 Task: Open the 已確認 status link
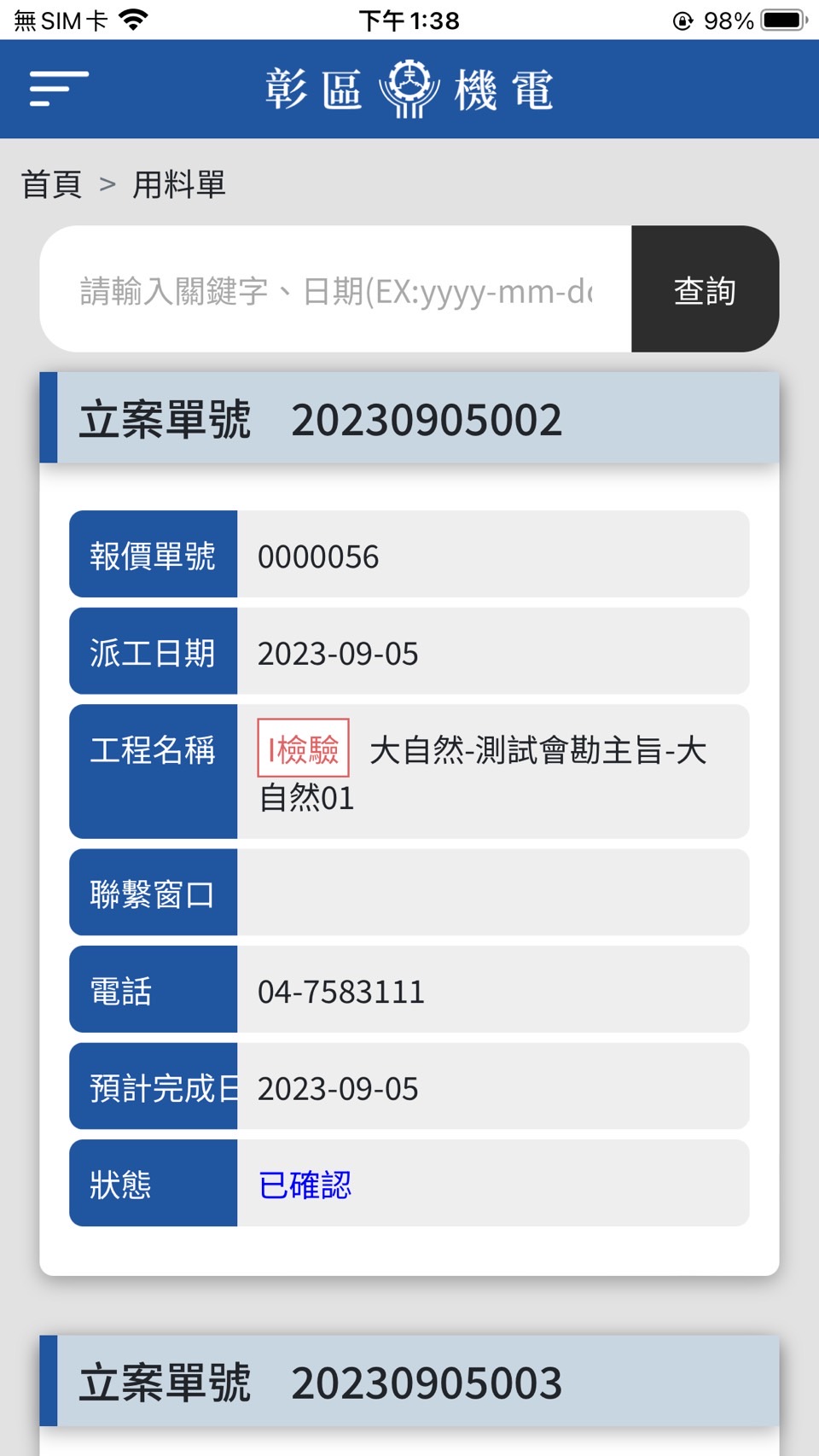(x=305, y=1185)
